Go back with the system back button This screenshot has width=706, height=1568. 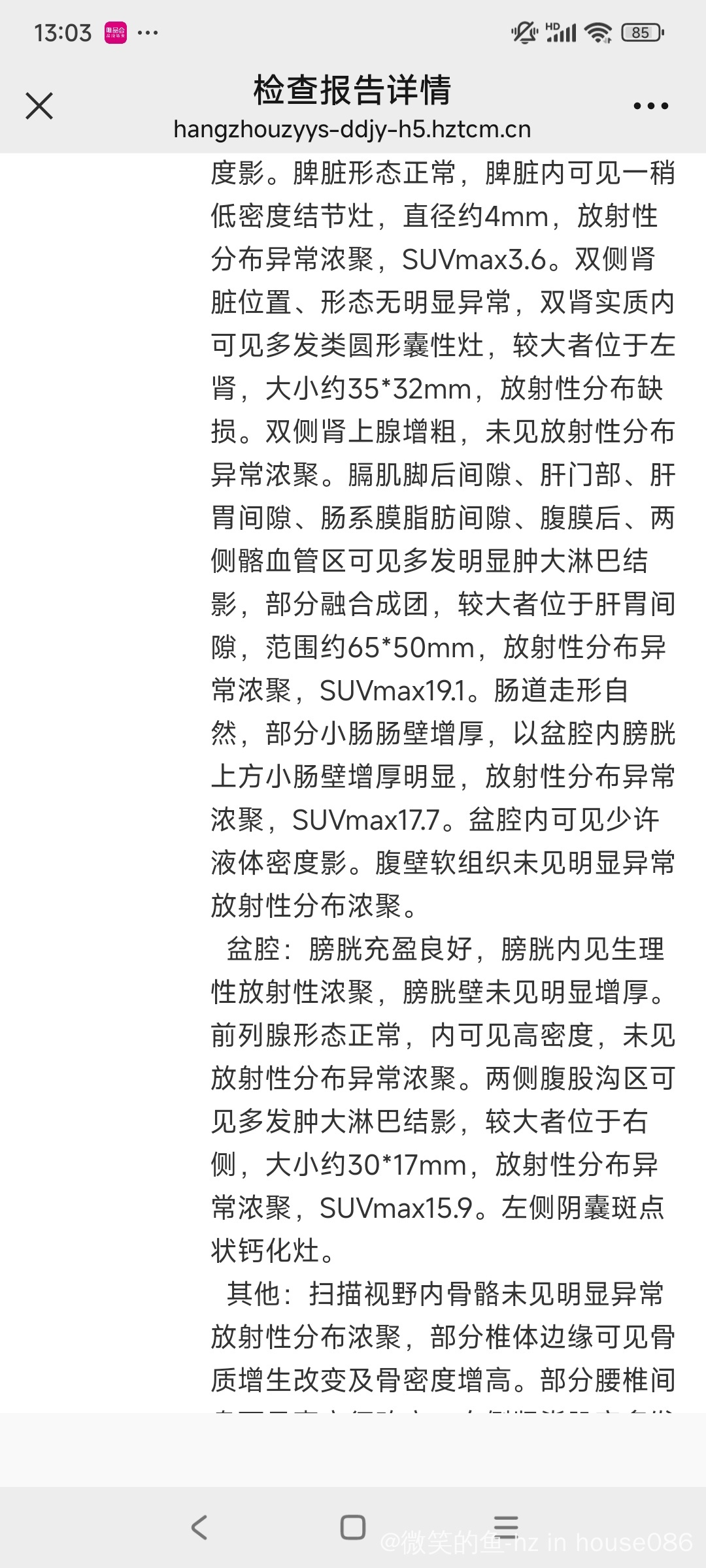[x=199, y=1527]
